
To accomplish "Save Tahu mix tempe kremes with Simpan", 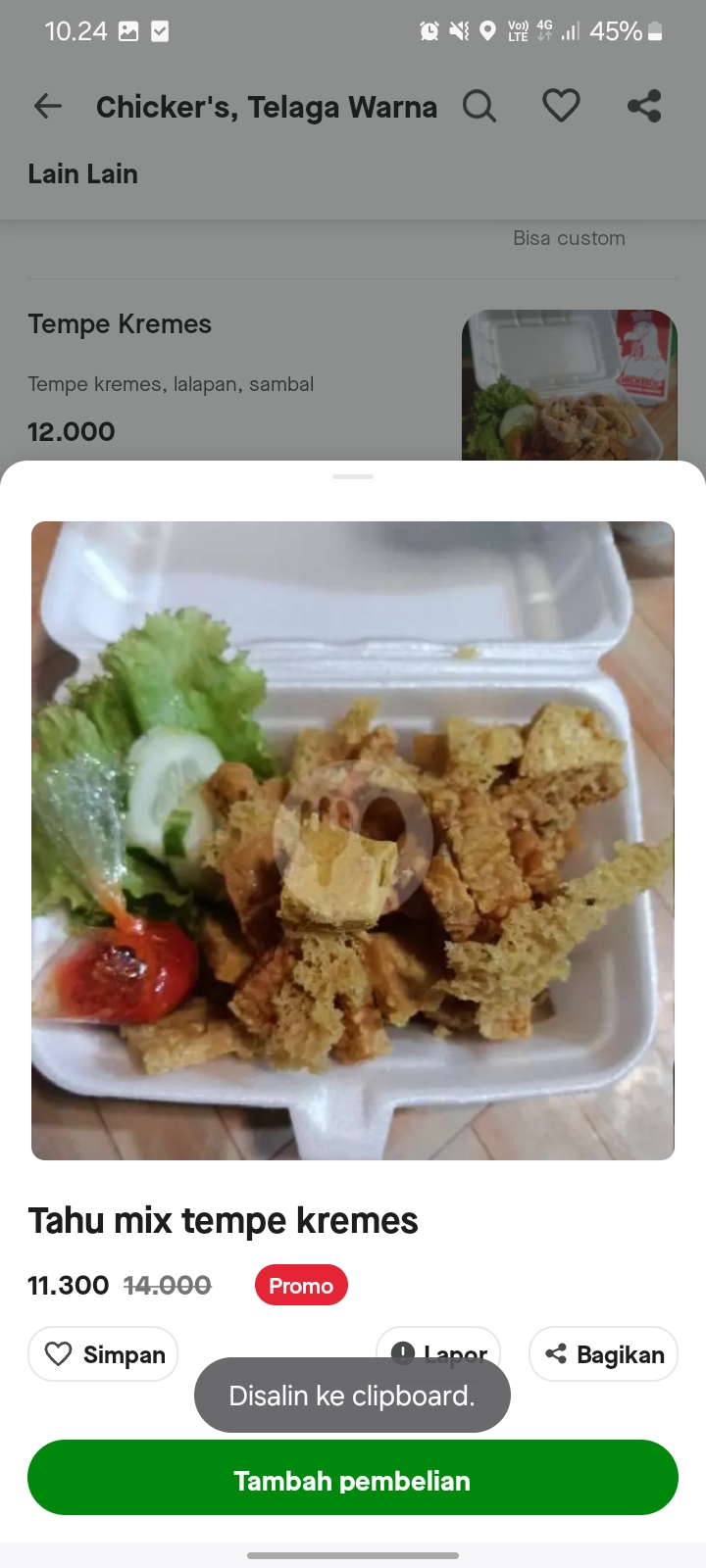I will [x=102, y=1353].
